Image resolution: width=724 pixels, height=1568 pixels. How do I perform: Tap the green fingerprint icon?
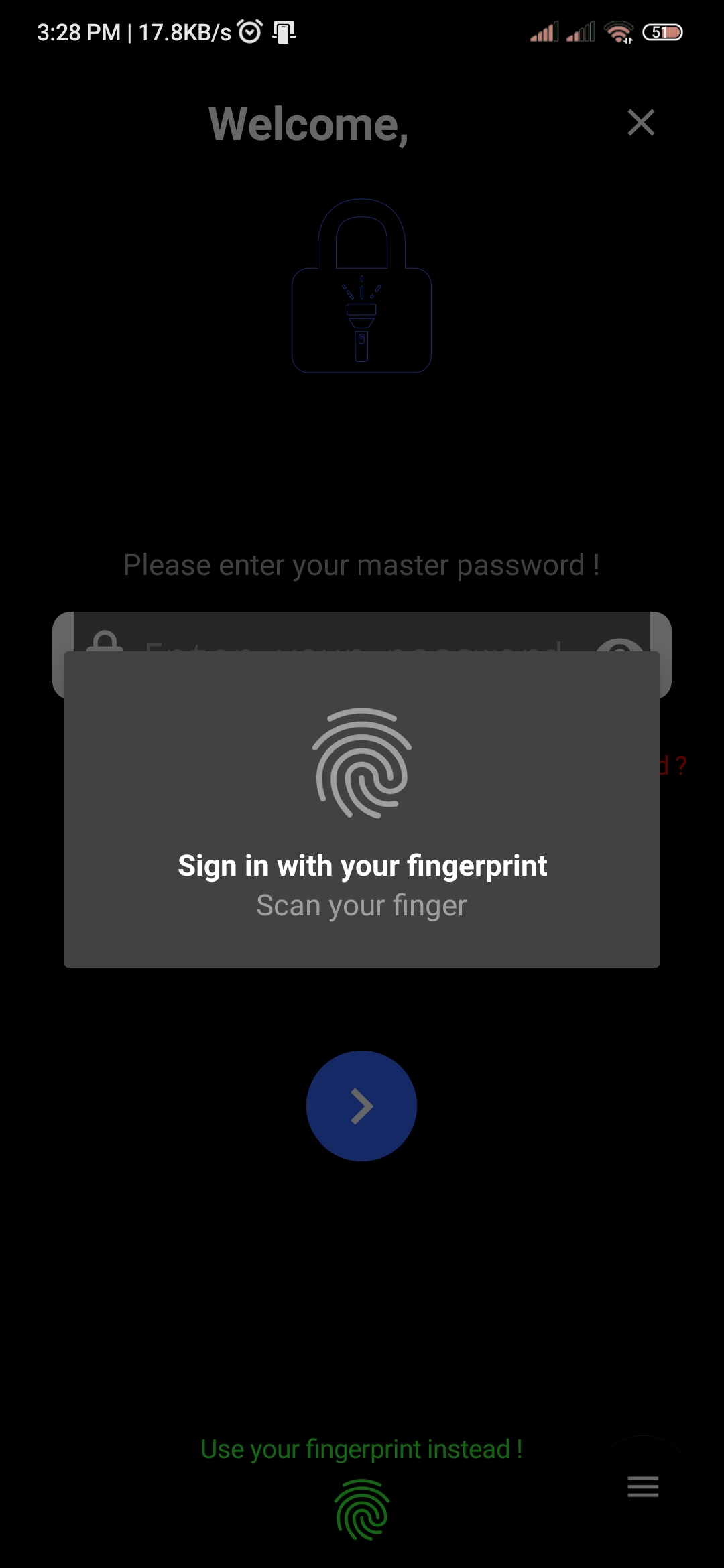click(x=362, y=1510)
